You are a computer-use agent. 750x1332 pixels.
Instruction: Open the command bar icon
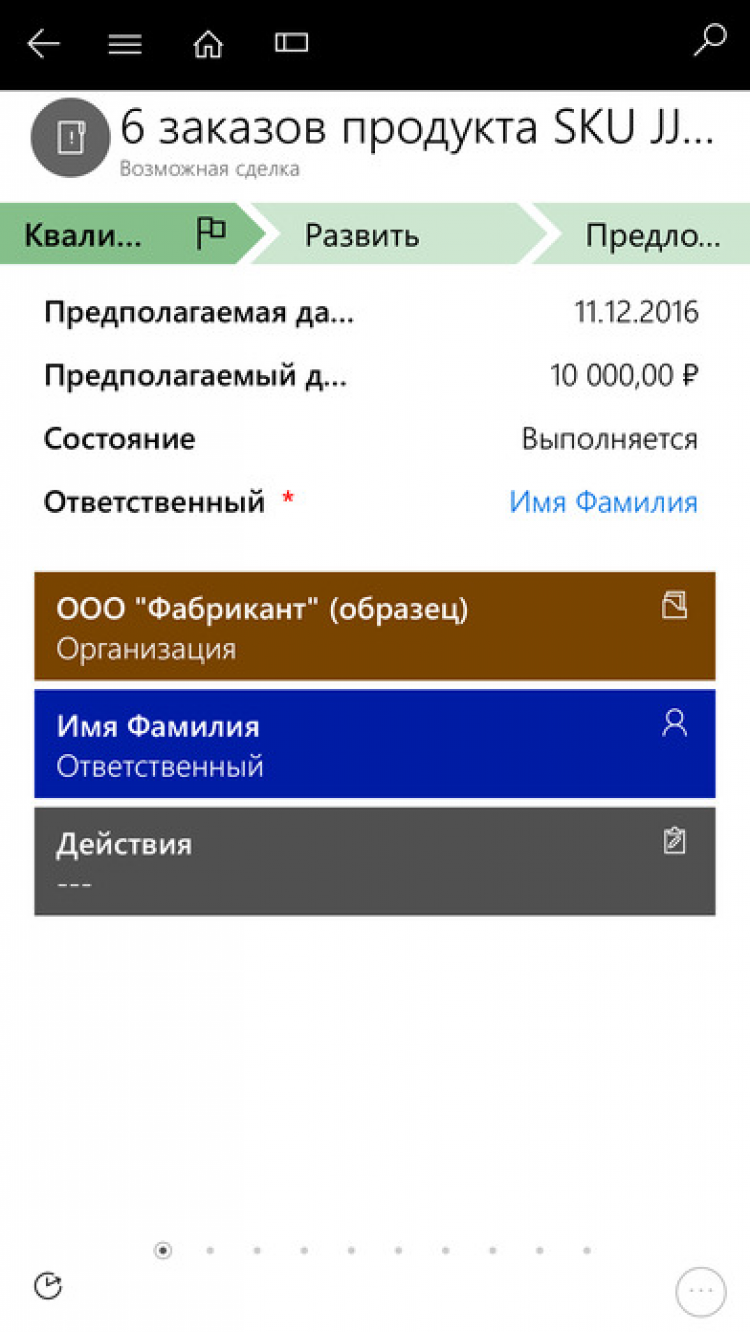291,43
